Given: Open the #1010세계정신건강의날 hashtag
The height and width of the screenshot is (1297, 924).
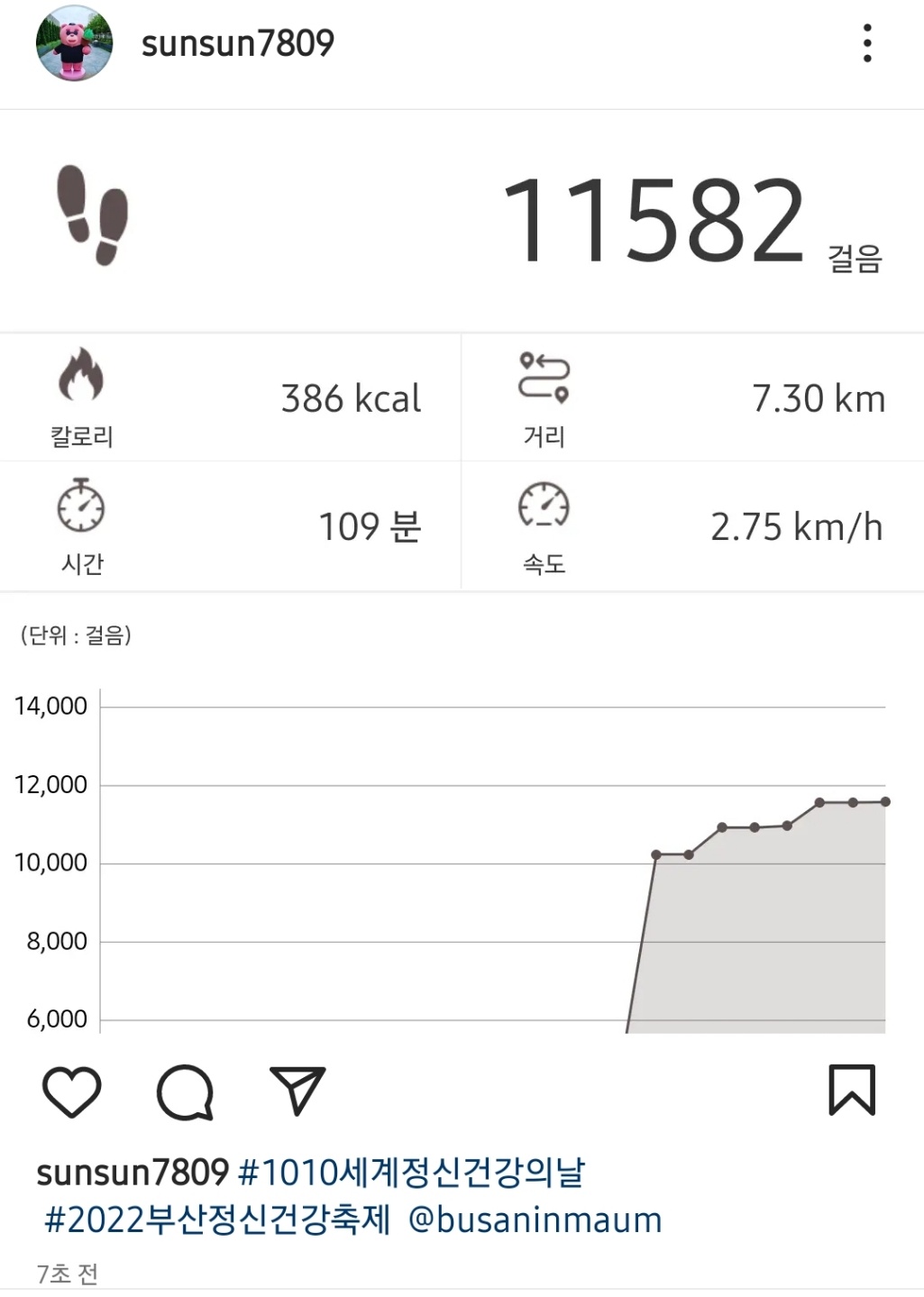Looking at the screenshot, I should pos(411,1173).
